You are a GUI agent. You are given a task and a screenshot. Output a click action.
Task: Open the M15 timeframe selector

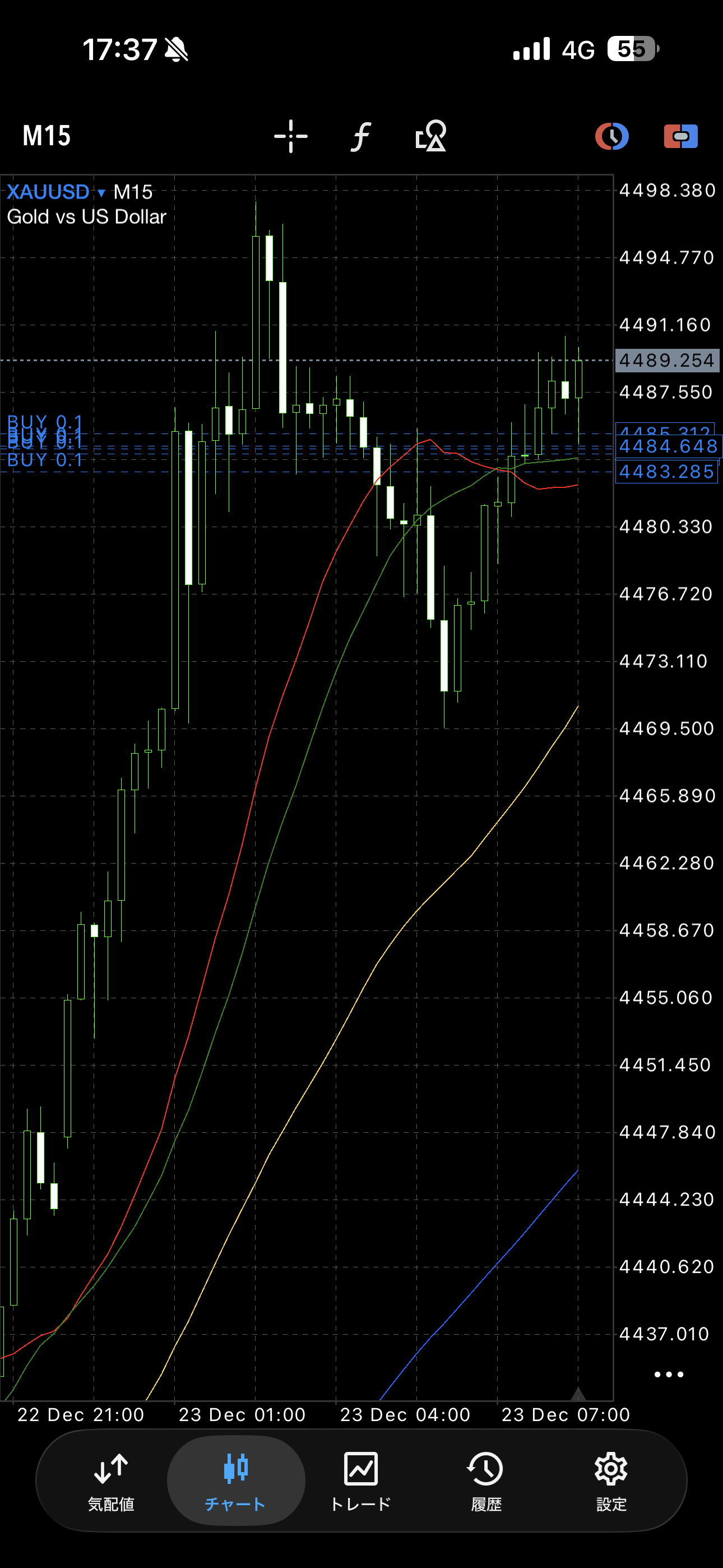point(47,136)
